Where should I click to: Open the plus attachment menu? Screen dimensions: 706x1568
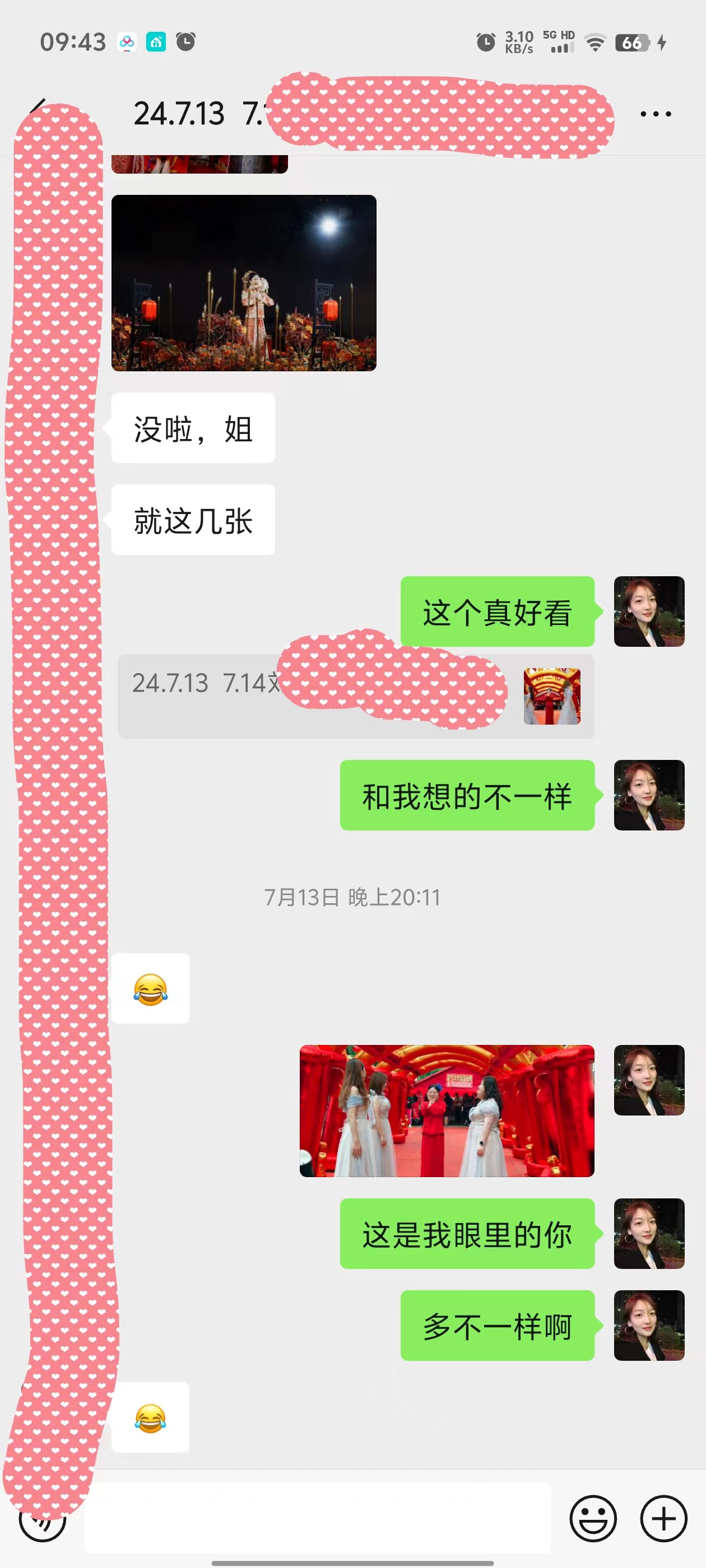663,1518
